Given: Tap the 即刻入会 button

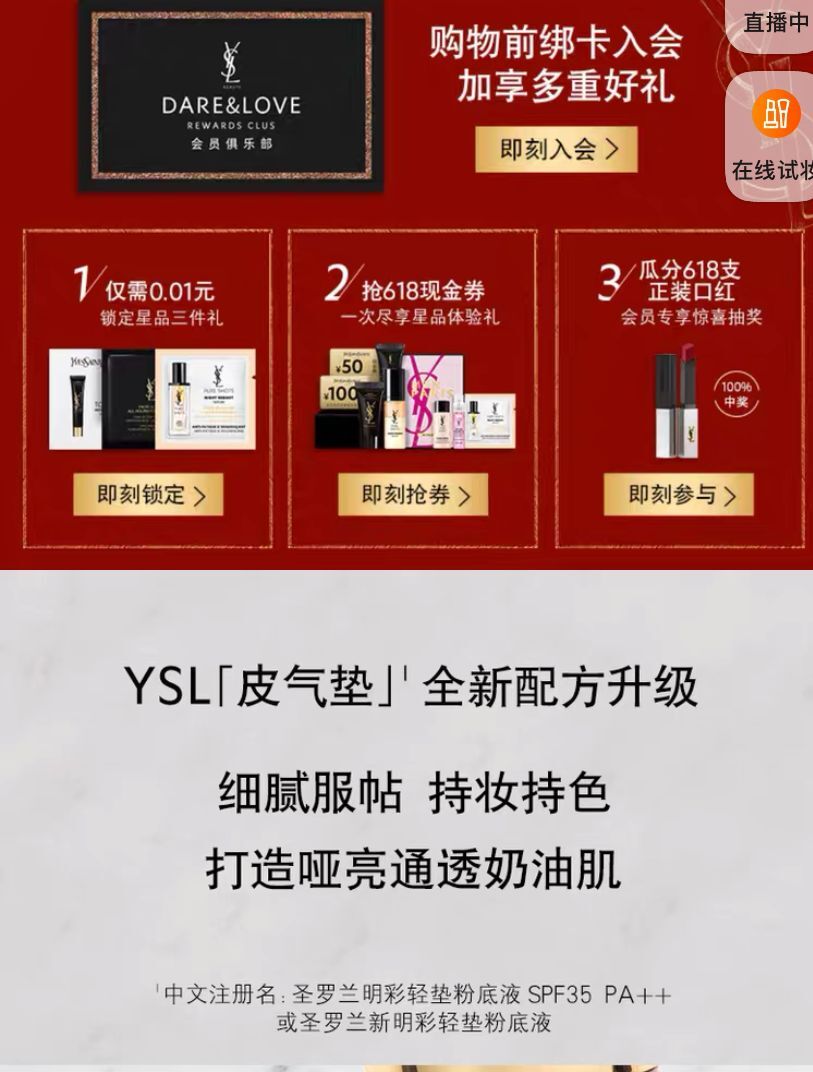Looking at the screenshot, I should (x=555, y=149).
